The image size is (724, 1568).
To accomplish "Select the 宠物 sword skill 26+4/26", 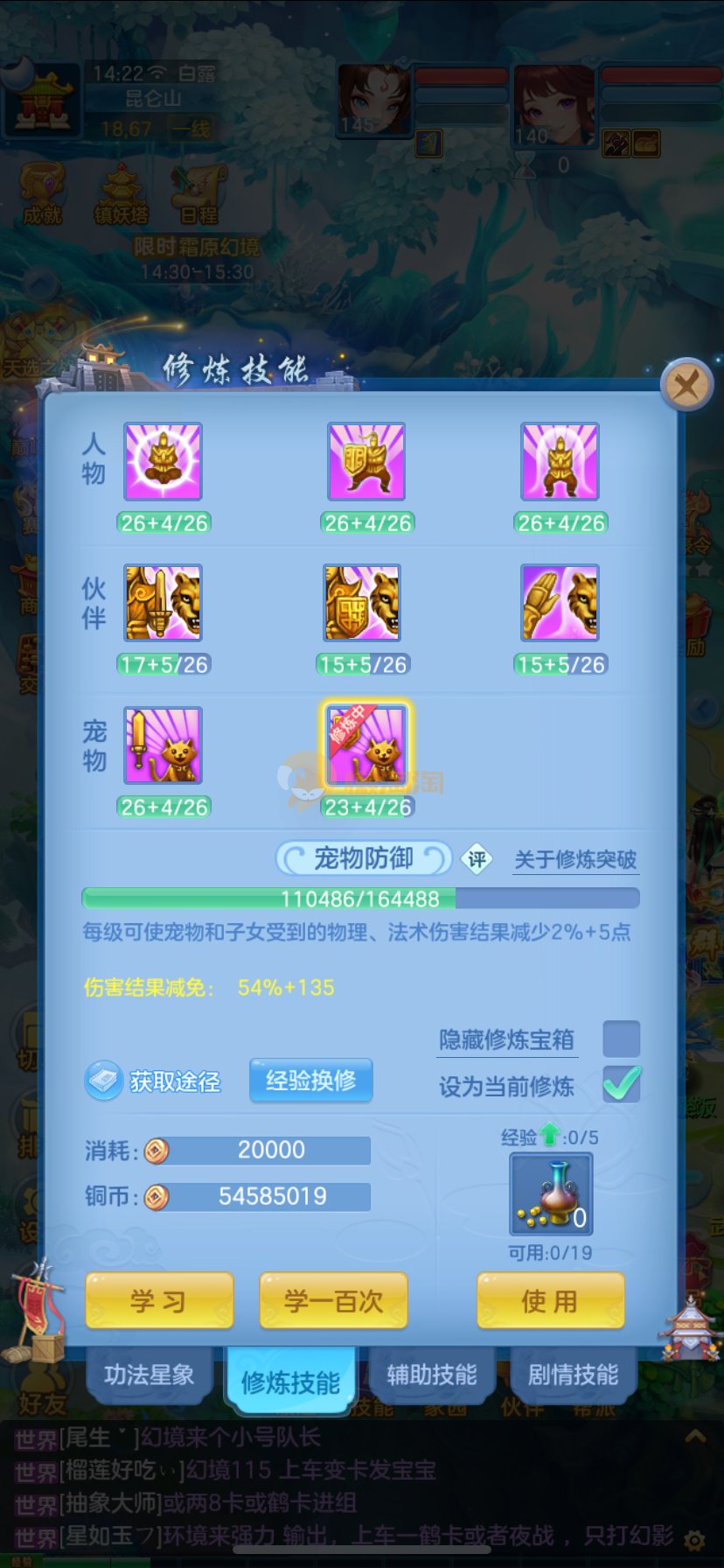I will point(164,745).
